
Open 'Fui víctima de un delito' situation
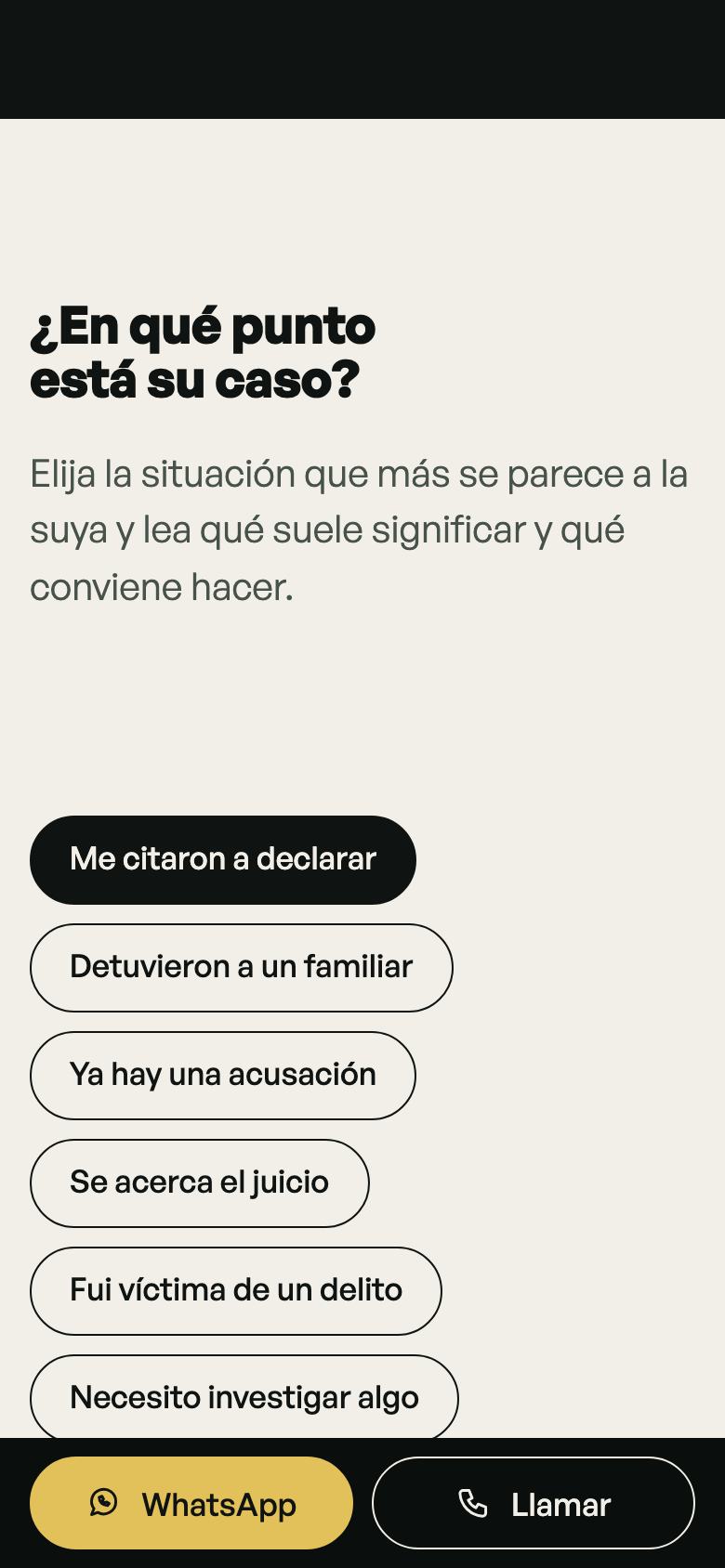point(236,1290)
